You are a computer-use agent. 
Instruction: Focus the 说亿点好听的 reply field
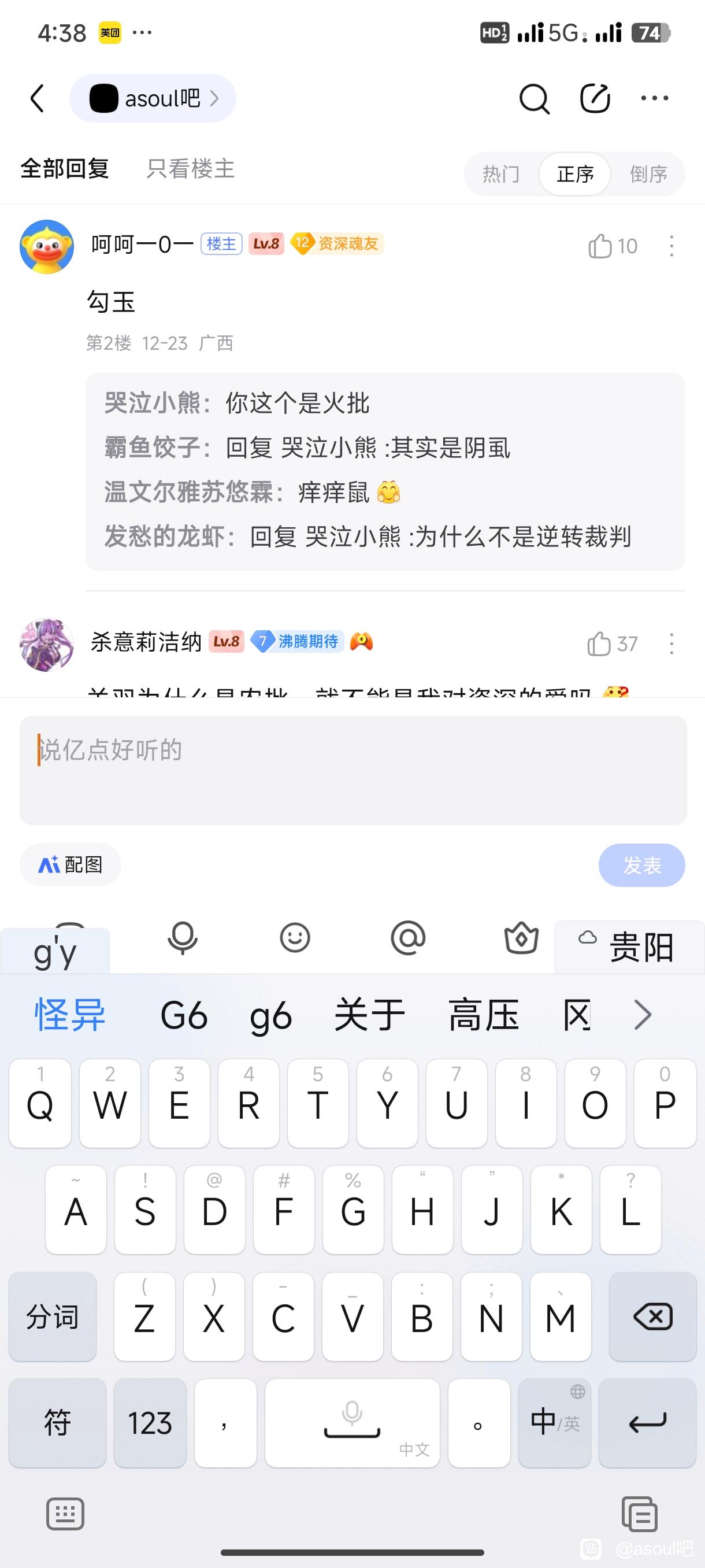[x=353, y=770]
